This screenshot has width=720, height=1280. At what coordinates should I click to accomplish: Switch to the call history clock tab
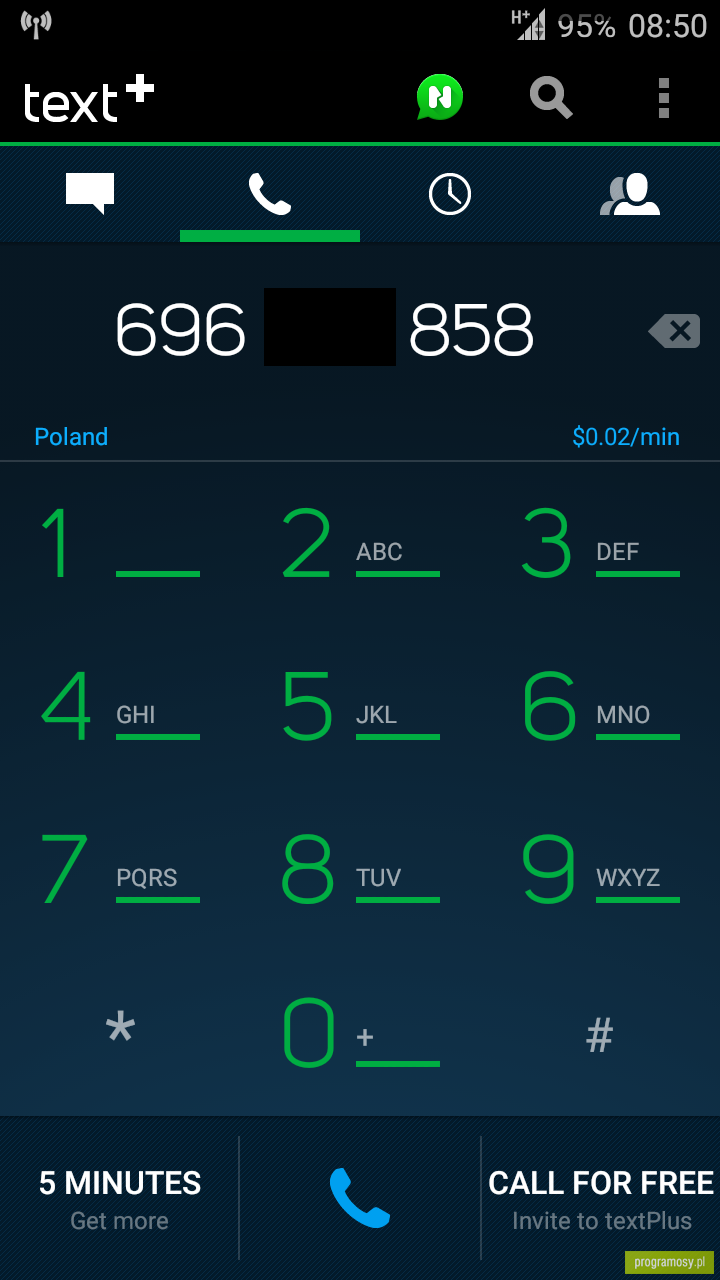tap(450, 193)
